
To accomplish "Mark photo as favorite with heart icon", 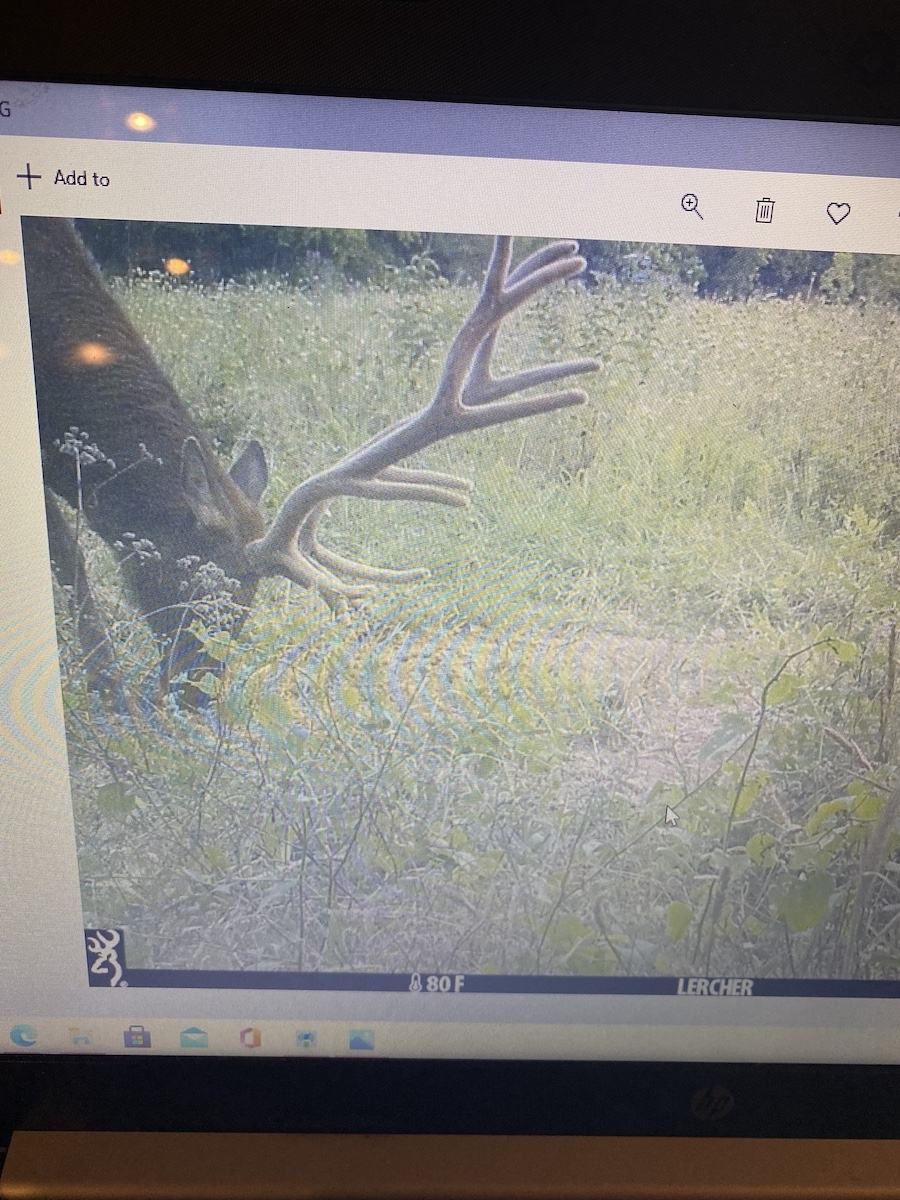I will [x=838, y=213].
